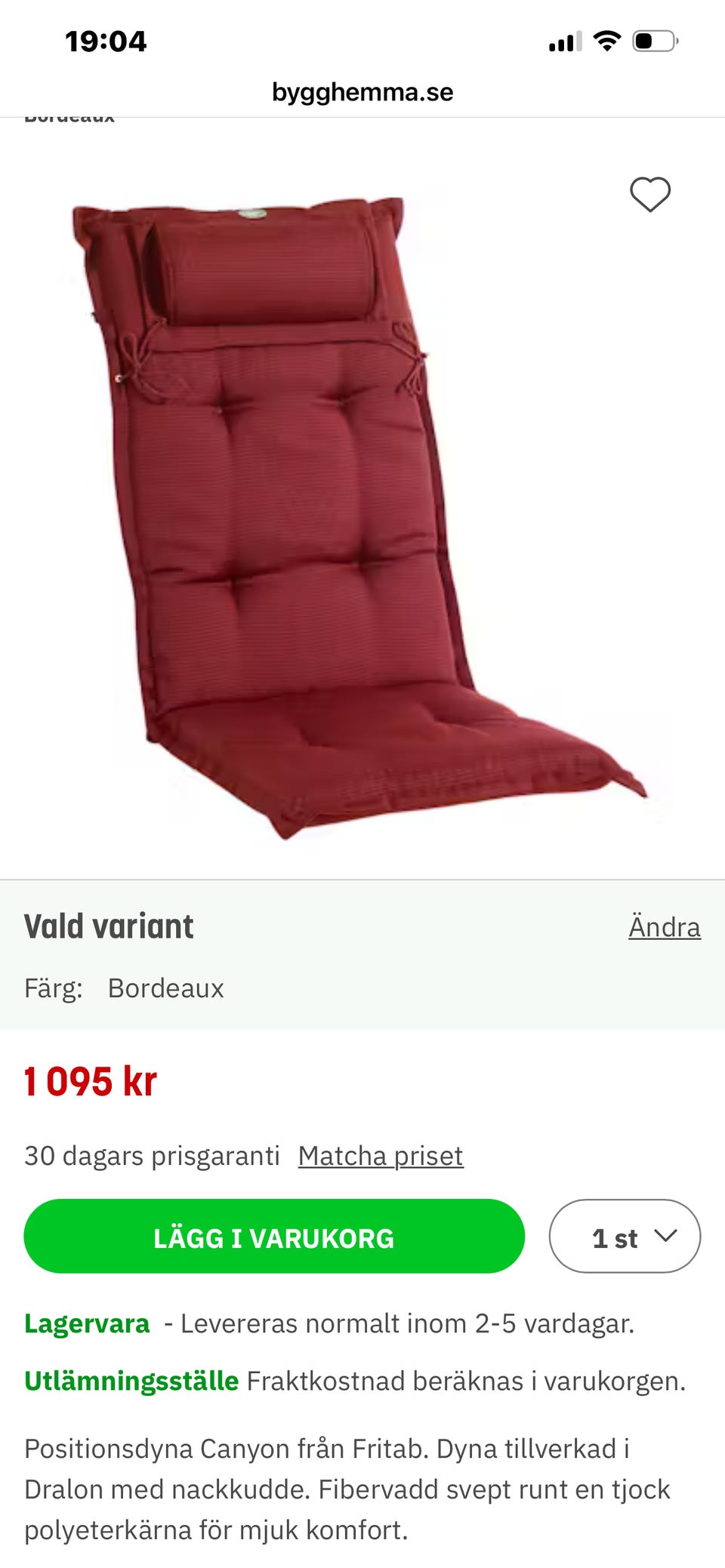
Task: Toggle favorite status with the heart outline
Action: tap(651, 195)
